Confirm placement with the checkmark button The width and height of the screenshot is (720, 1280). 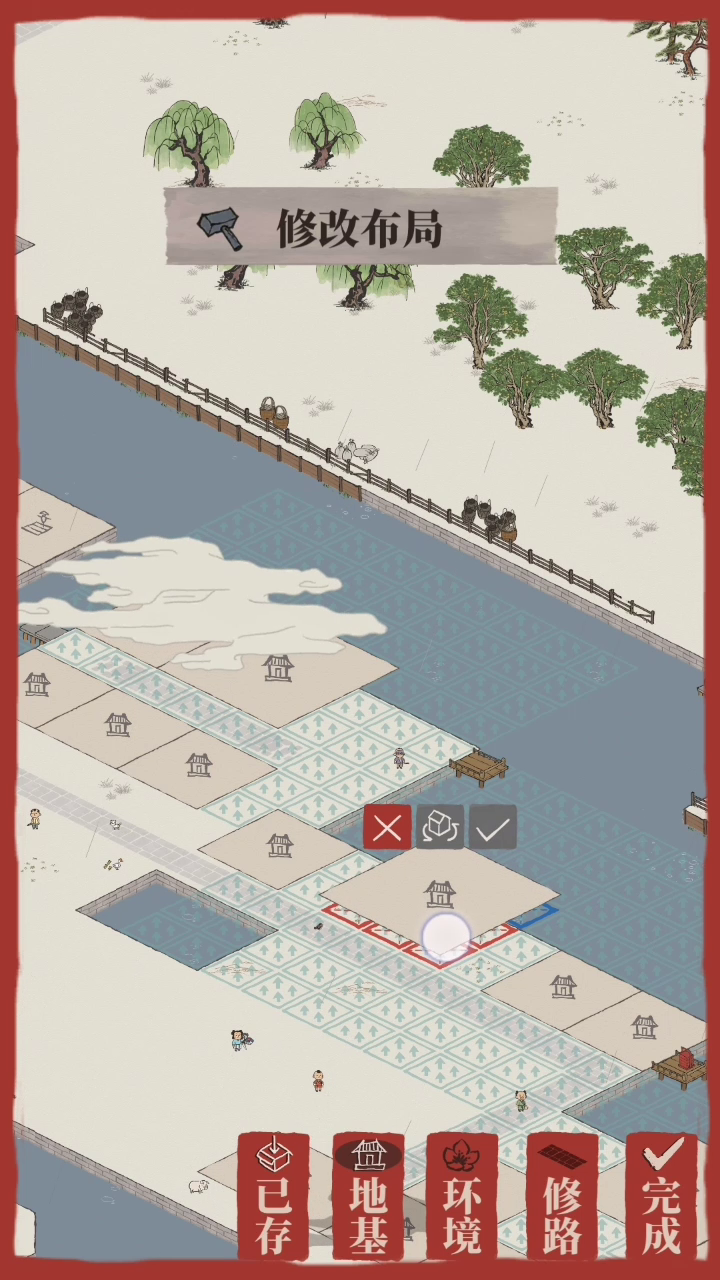tap(493, 827)
